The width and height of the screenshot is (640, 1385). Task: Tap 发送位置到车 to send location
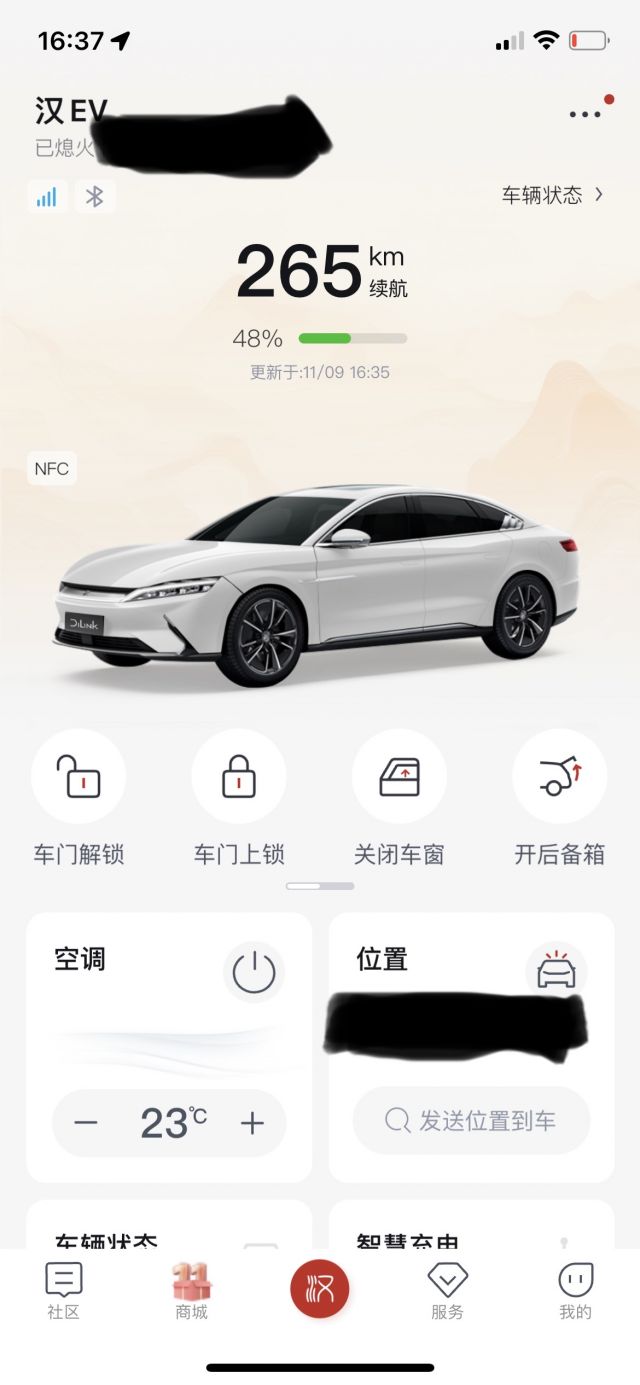pos(471,1121)
